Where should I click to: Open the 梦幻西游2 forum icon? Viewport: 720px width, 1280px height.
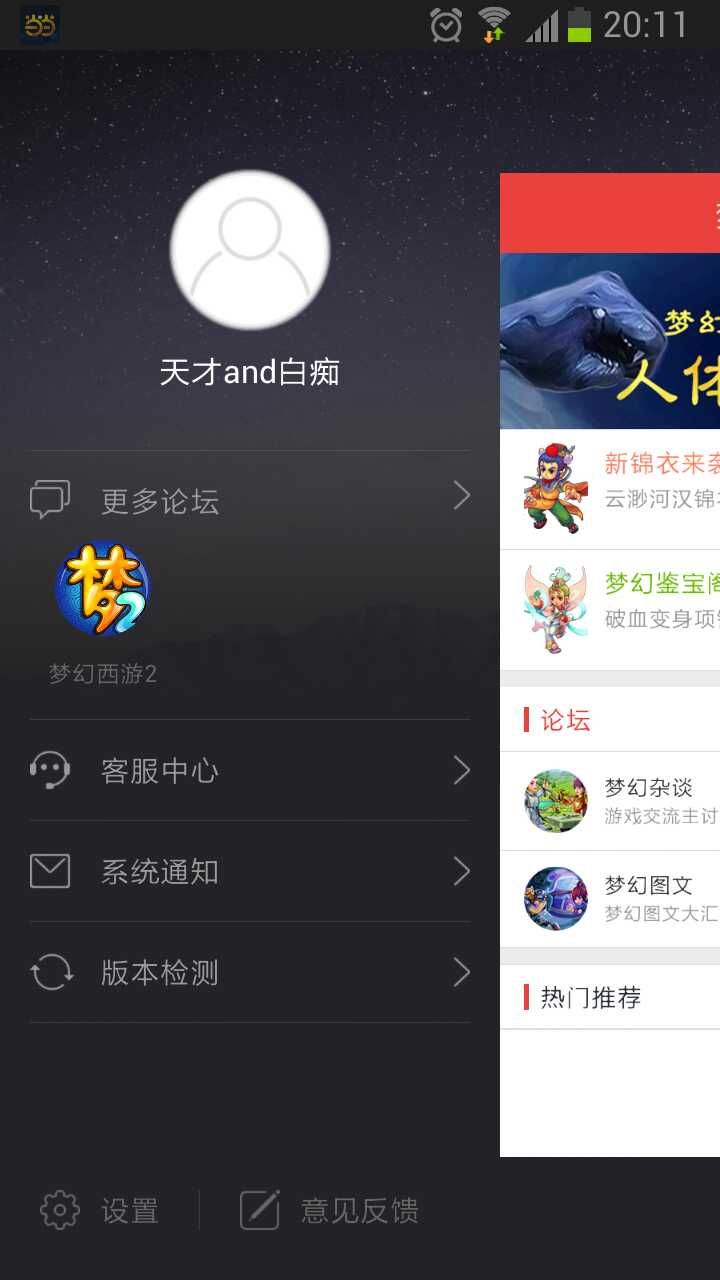(x=103, y=590)
